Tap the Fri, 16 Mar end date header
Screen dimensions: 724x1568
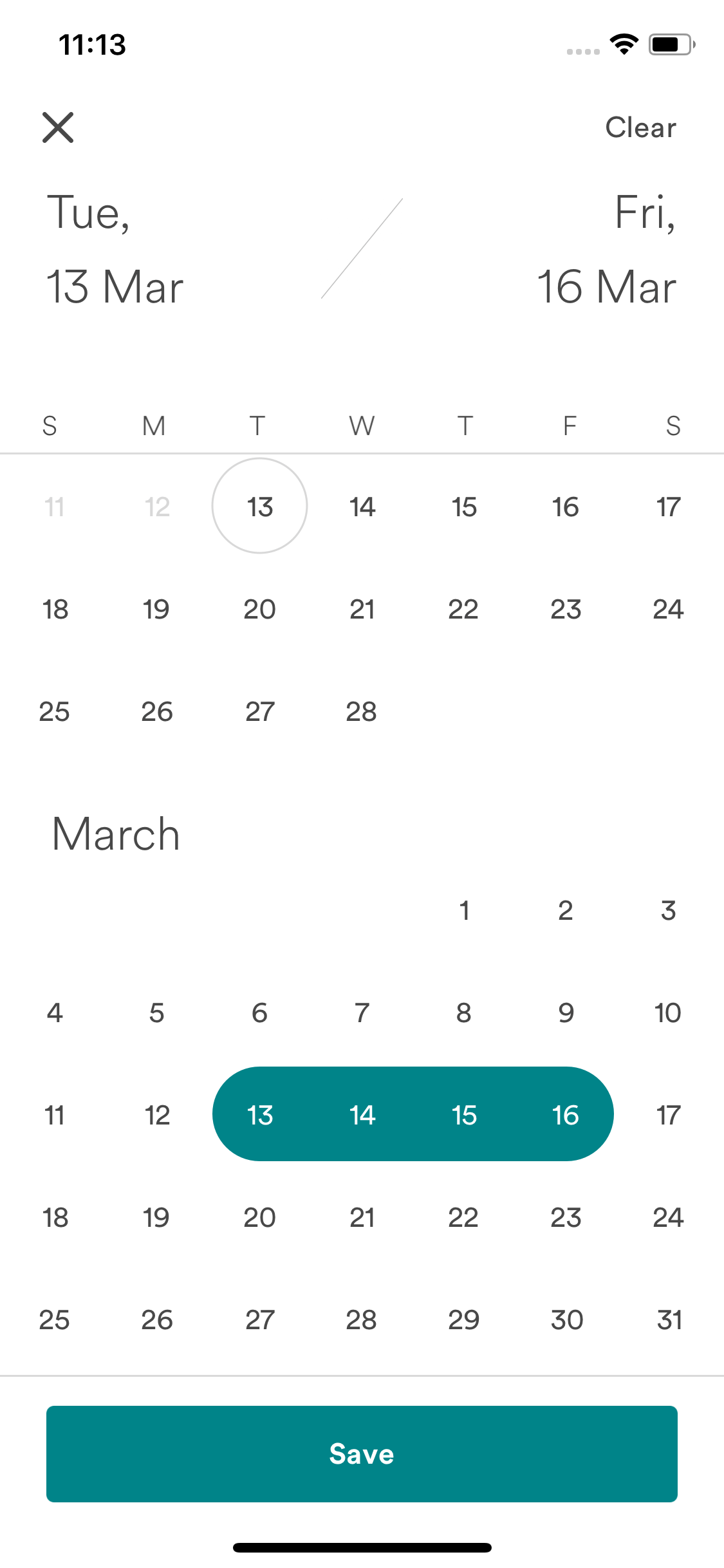pyautogui.click(x=607, y=248)
